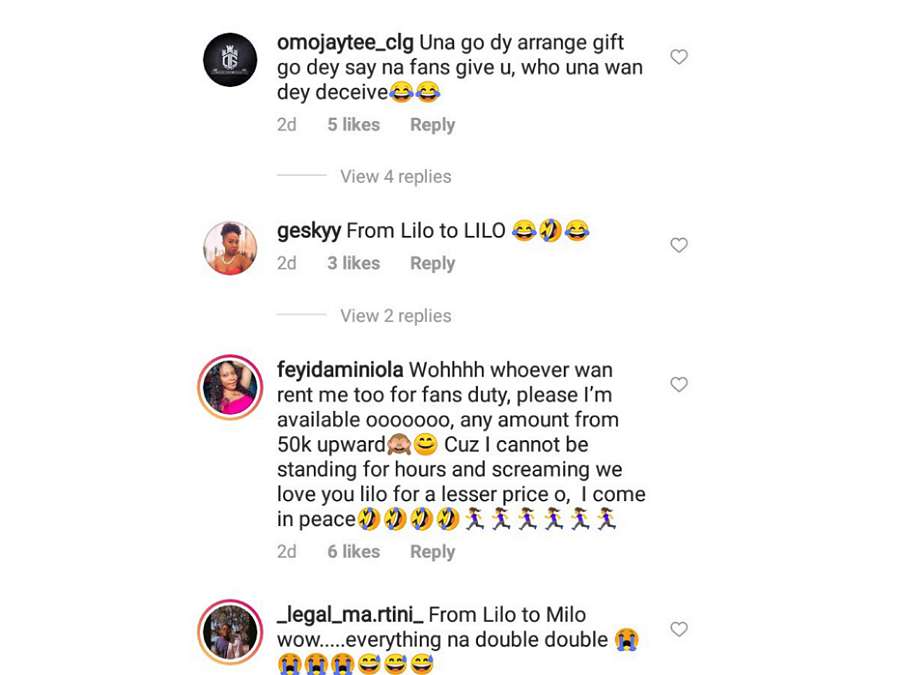Open the geskyy username link

(309, 231)
